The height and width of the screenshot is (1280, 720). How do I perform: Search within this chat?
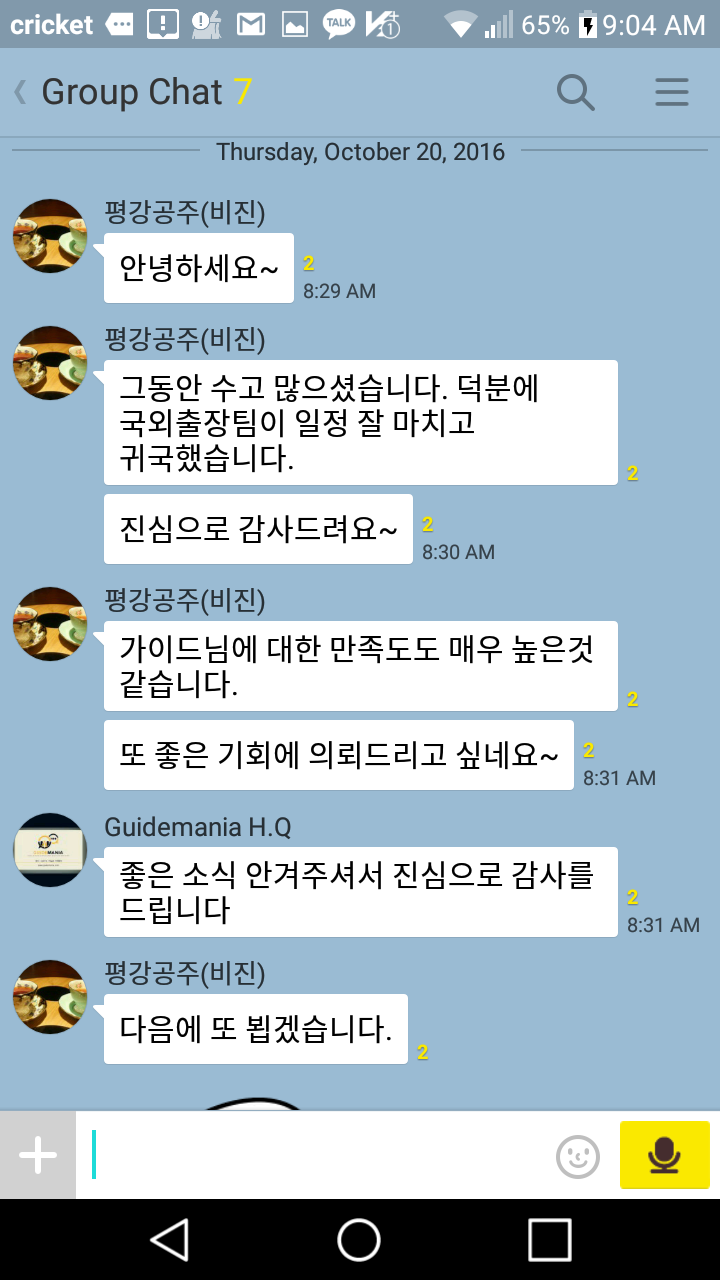tap(575, 93)
